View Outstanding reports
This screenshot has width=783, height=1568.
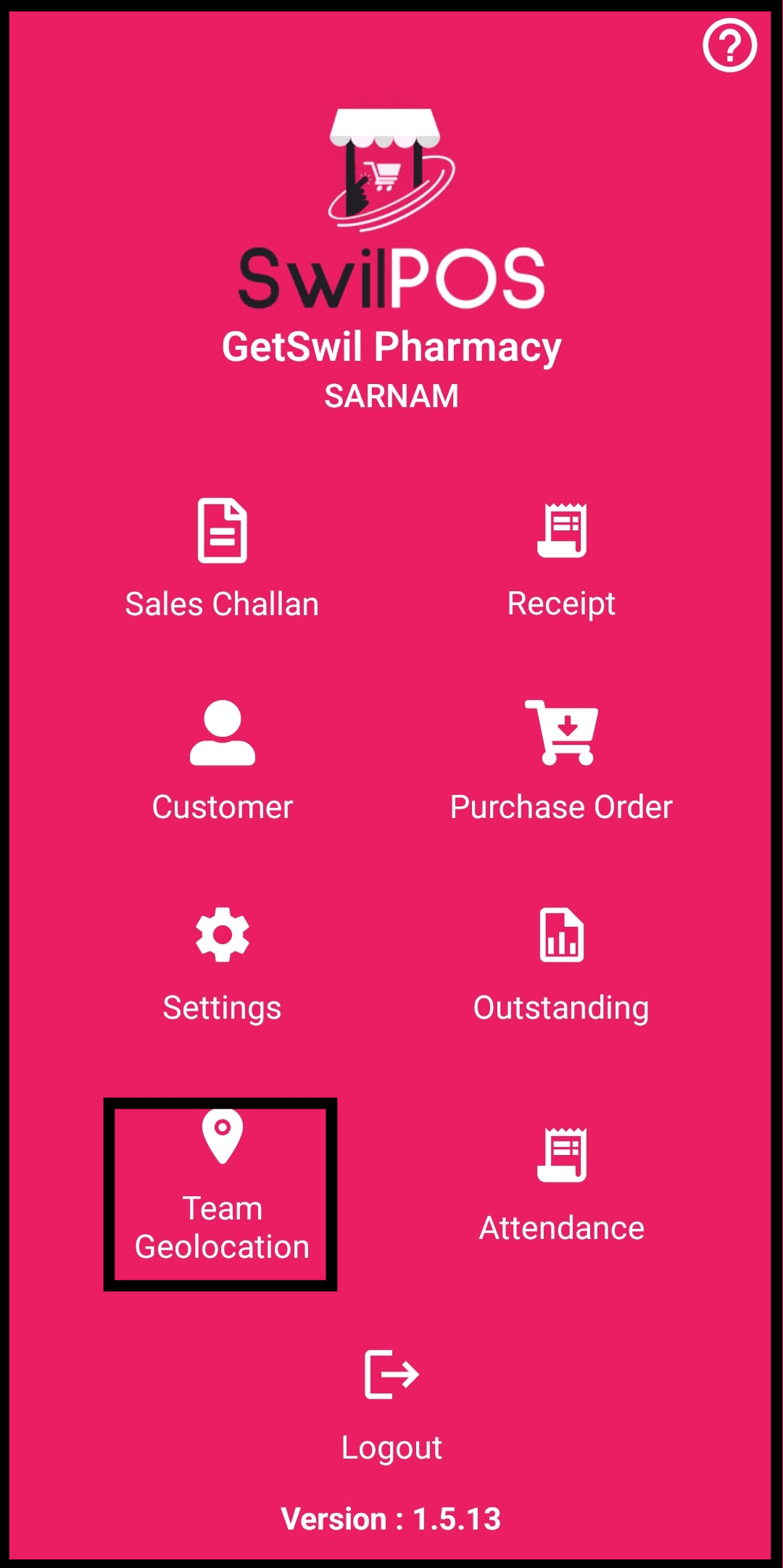point(561,964)
